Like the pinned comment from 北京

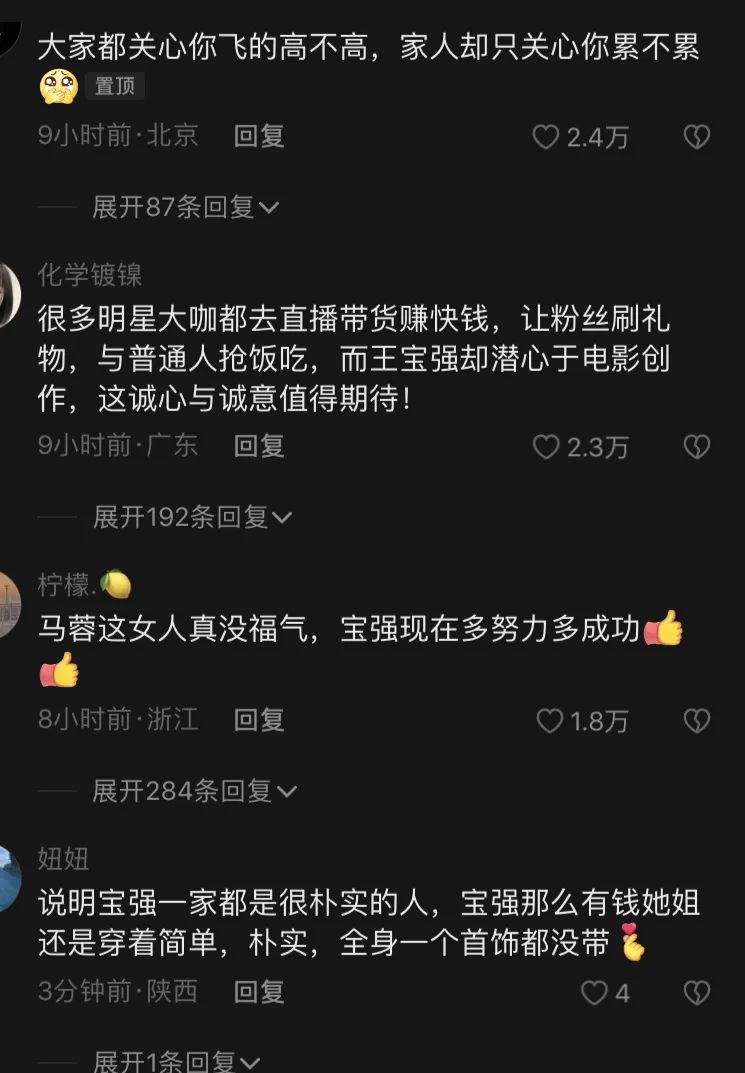click(x=546, y=137)
